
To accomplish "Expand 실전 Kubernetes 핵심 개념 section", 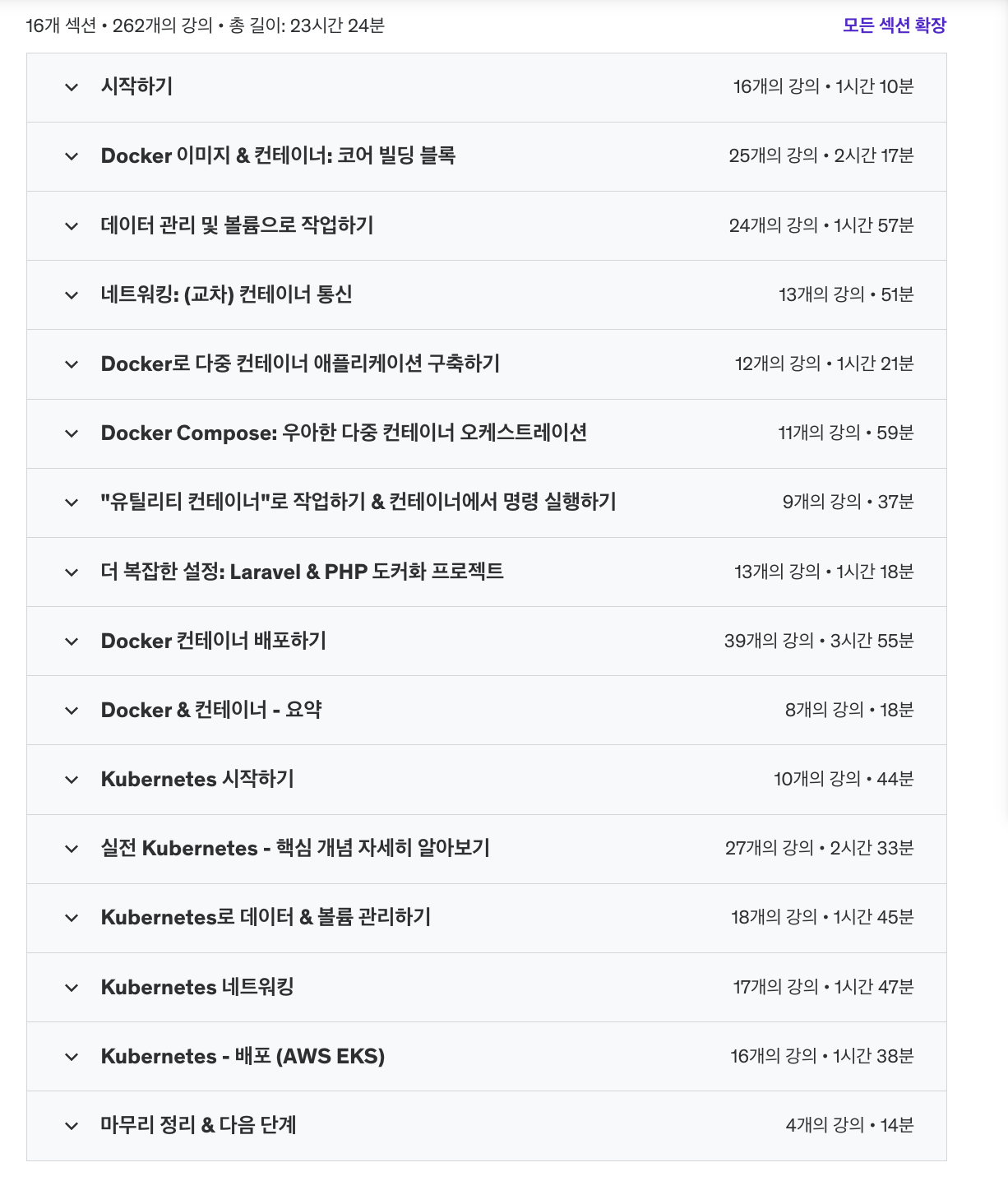I will pyautogui.click(x=295, y=848).
